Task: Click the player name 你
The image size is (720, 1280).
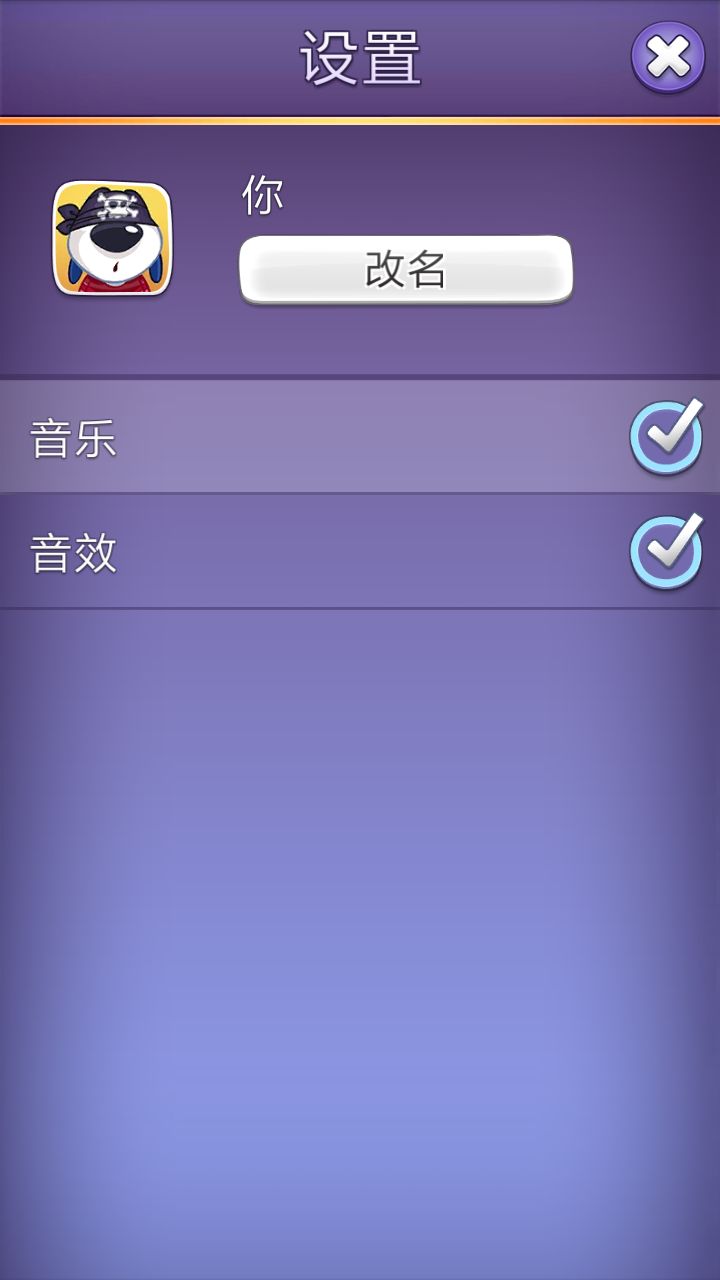Action: click(262, 196)
